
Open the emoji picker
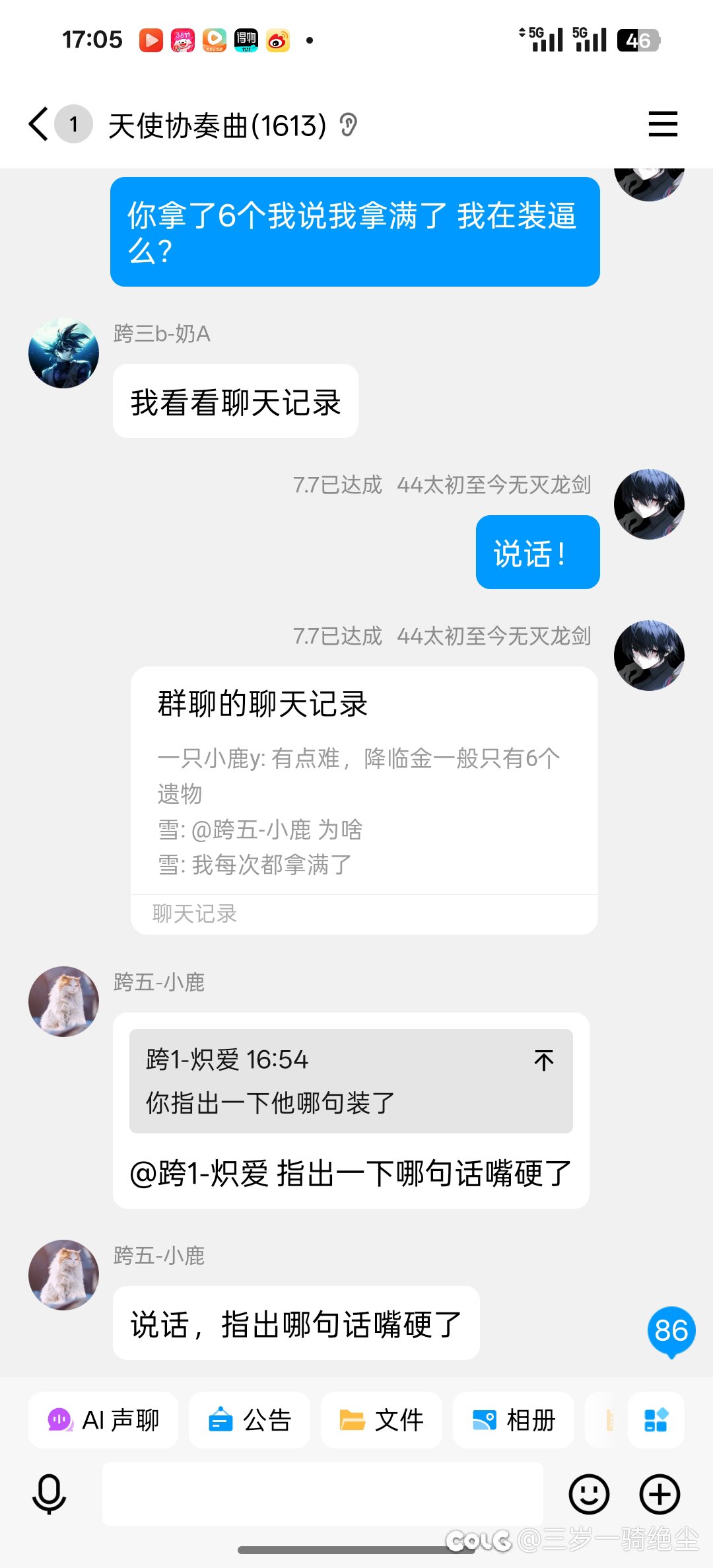pos(589,1494)
